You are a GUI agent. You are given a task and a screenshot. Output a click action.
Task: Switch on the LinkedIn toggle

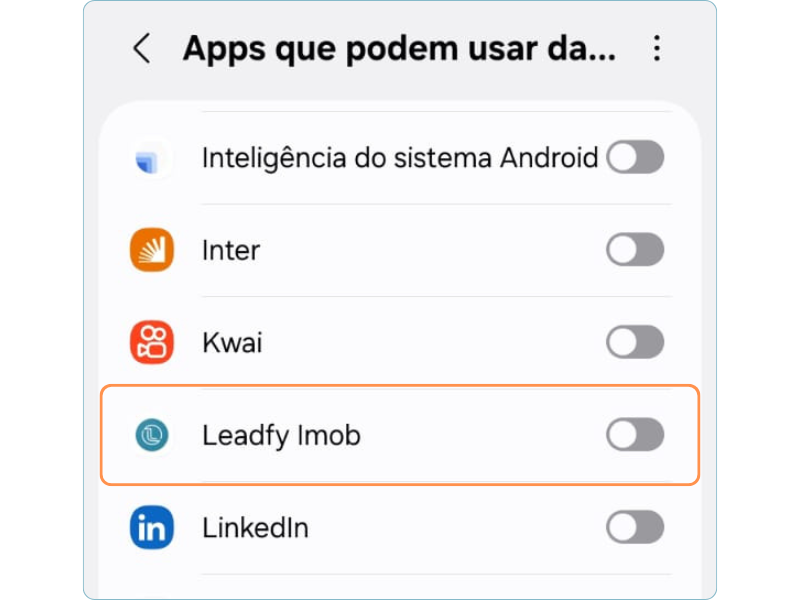[x=635, y=527]
